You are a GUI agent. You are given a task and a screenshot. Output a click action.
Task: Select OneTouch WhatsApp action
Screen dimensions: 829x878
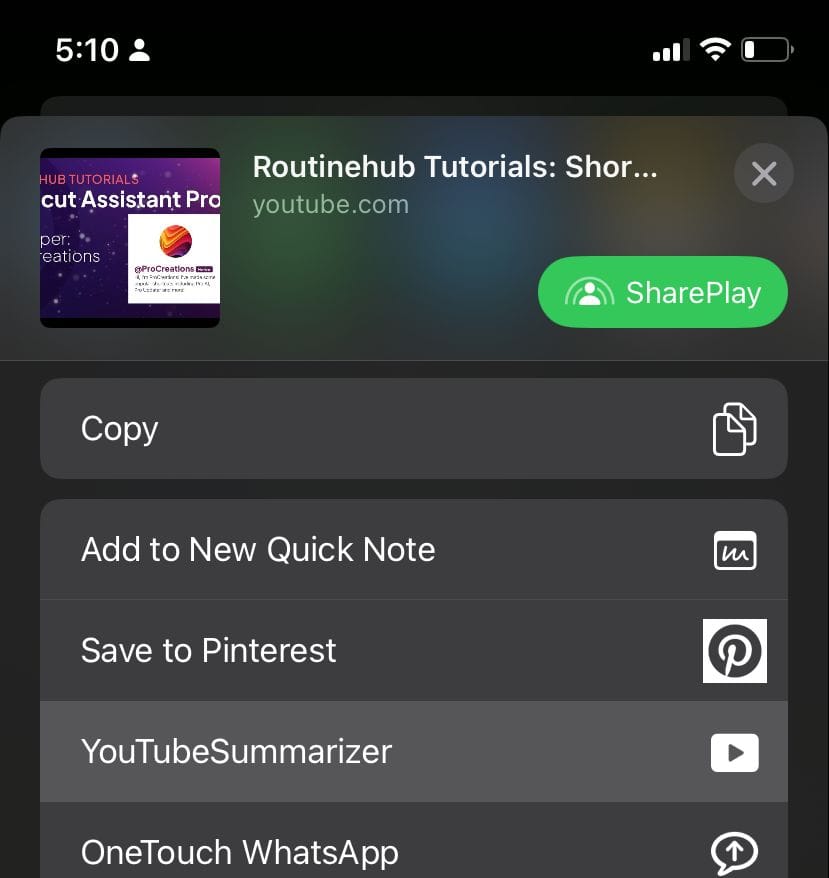coord(413,850)
